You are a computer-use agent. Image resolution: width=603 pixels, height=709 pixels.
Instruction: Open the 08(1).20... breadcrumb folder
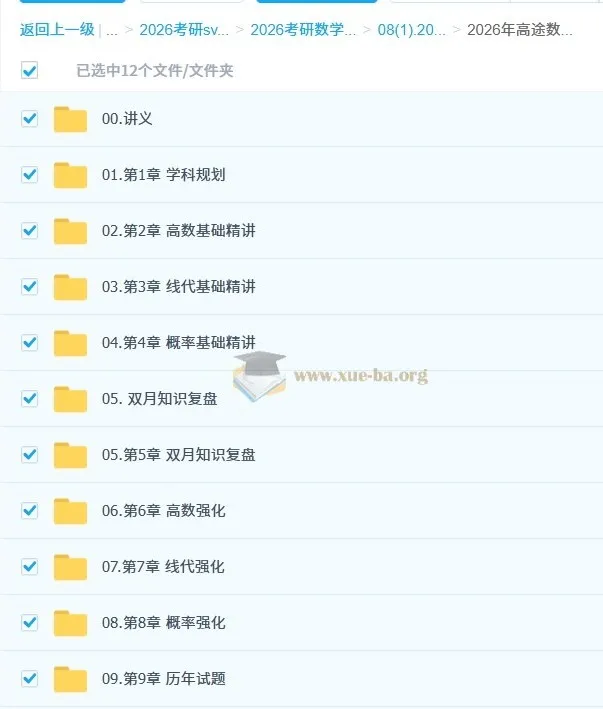(x=412, y=30)
